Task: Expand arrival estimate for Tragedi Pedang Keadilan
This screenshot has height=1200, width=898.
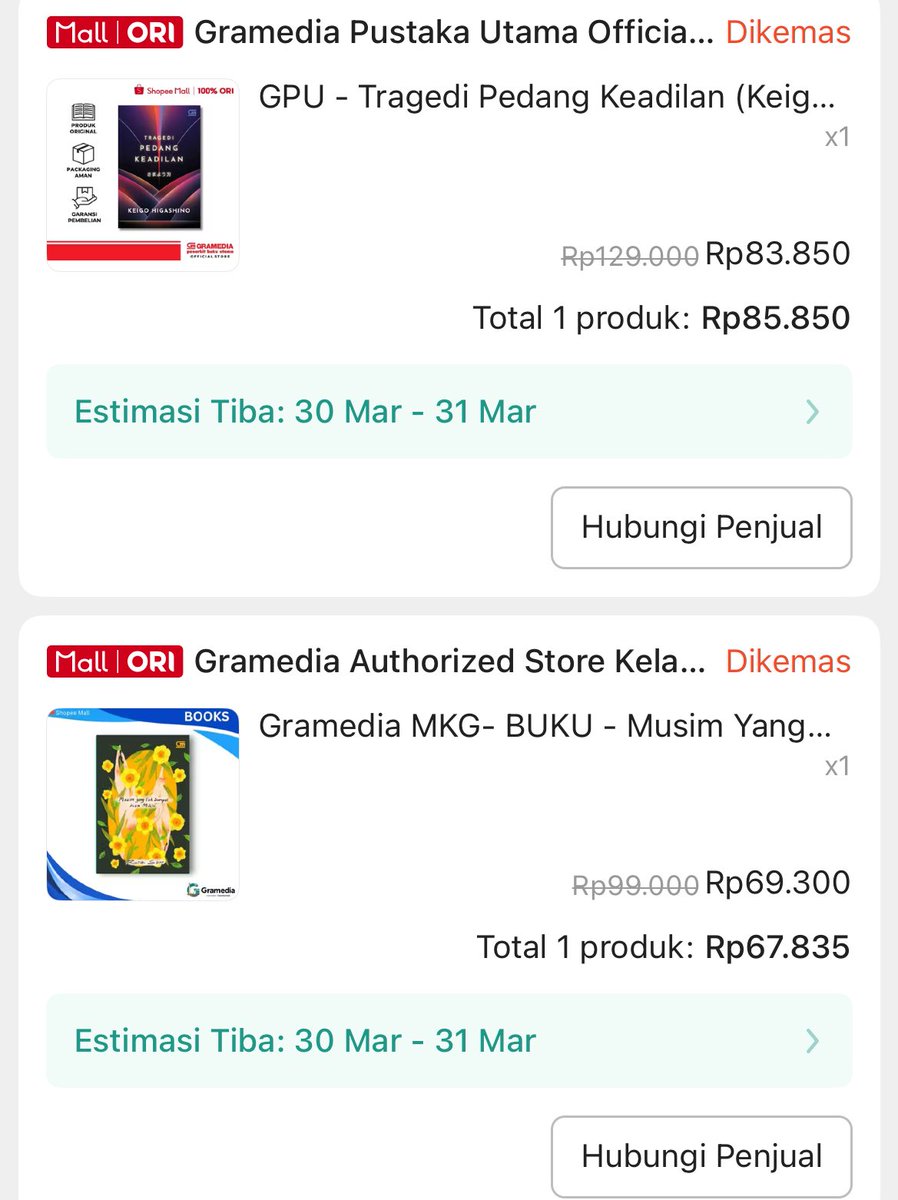Action: 449,412
